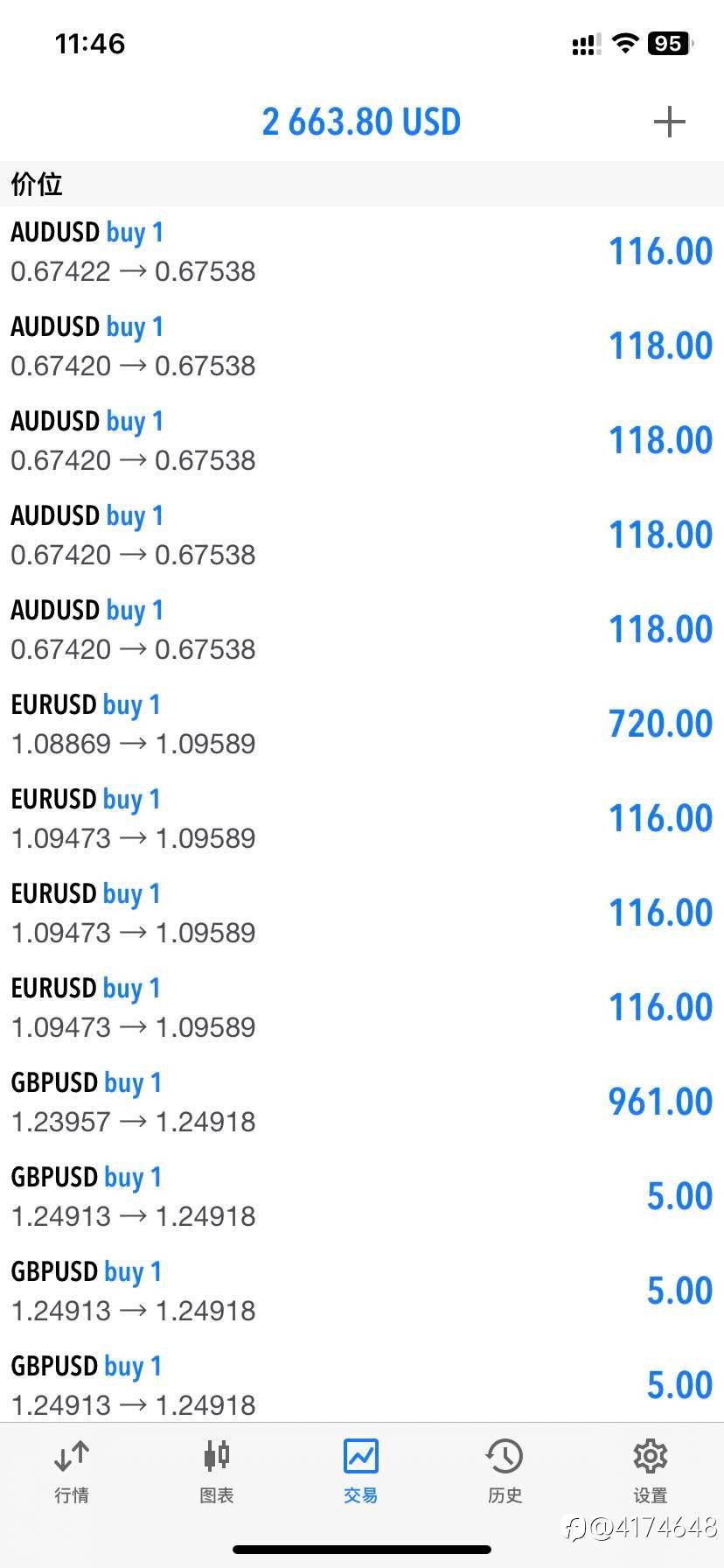Add a new order with the plus icon
This screenshot has height=1568, width=724.
(x=669, y=122)
